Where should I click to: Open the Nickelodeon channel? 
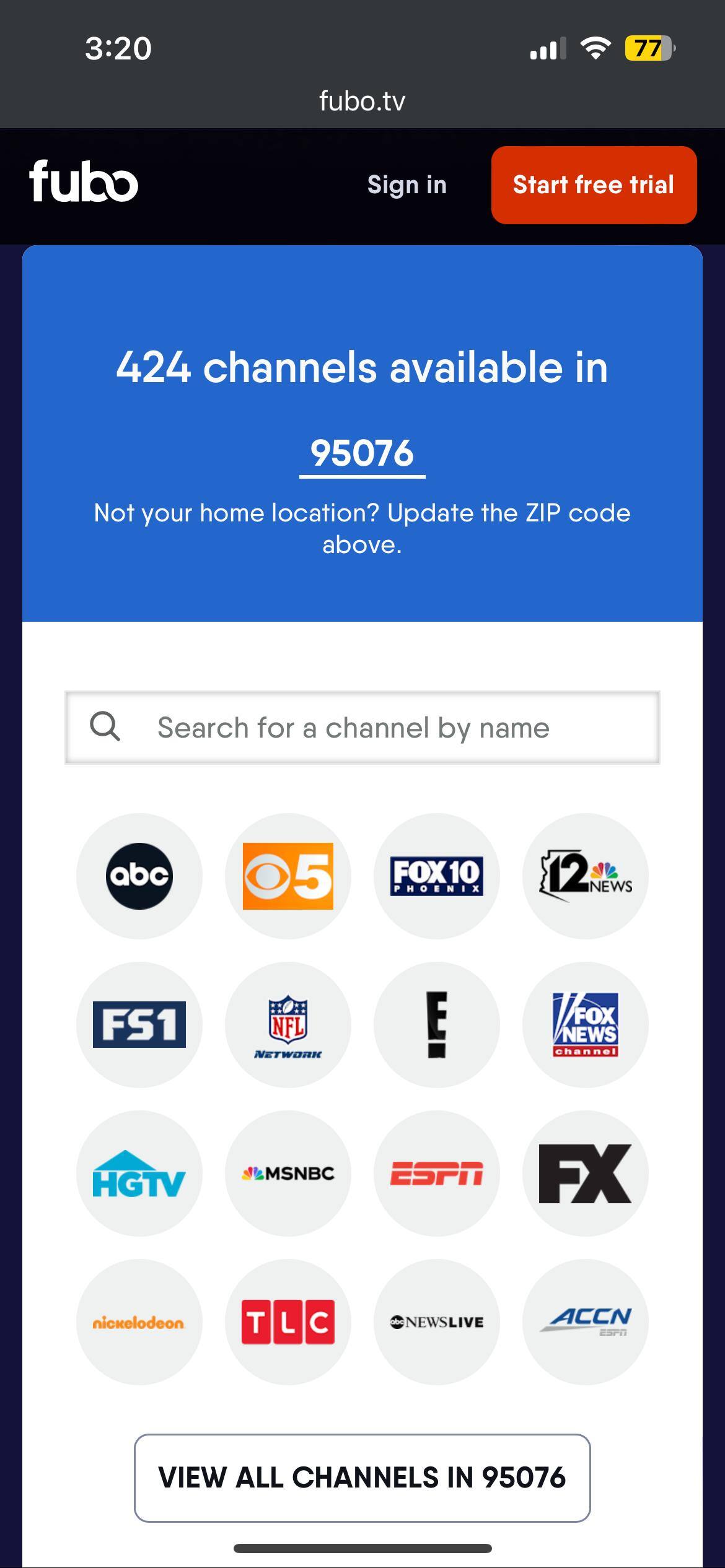pos(139,1322)
